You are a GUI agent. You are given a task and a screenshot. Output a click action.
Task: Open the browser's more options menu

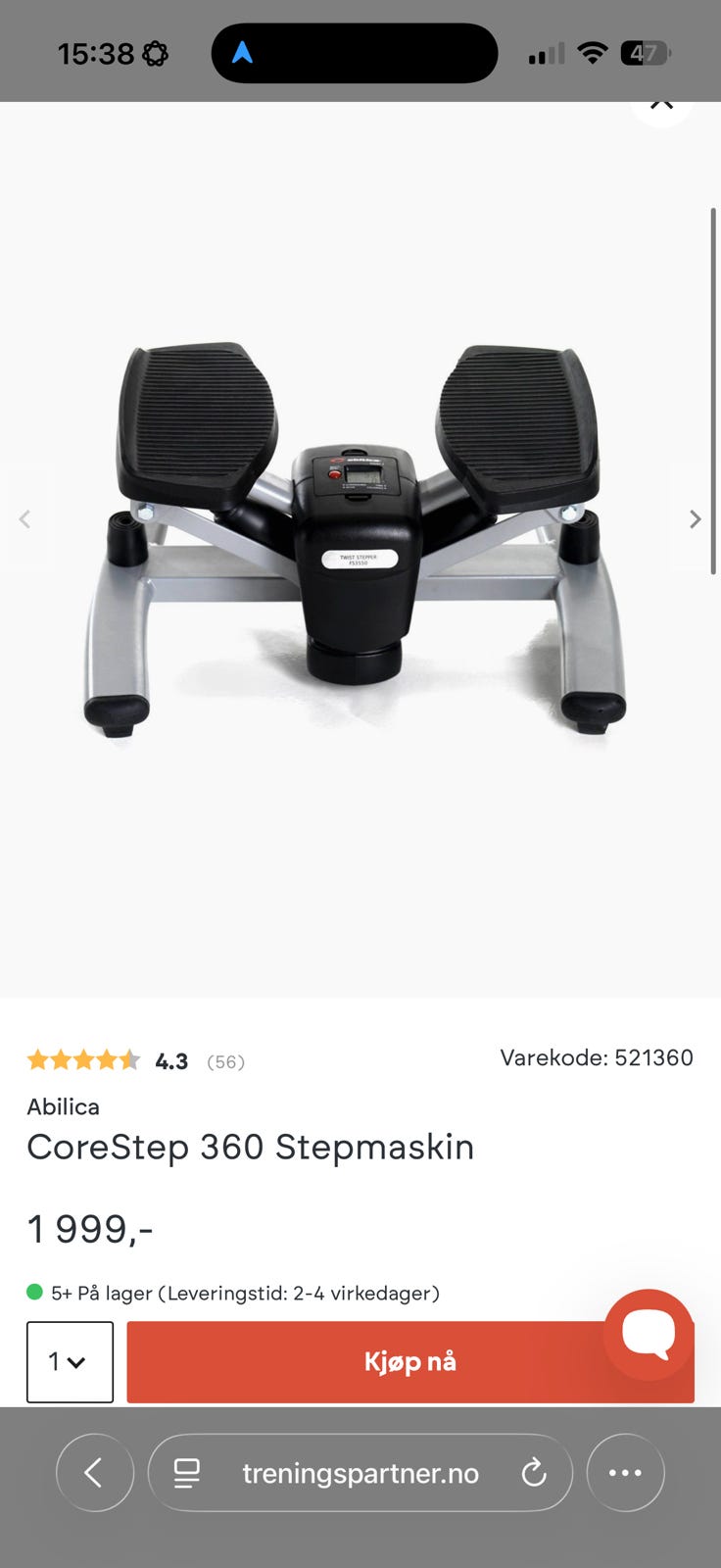(625, 1472)
